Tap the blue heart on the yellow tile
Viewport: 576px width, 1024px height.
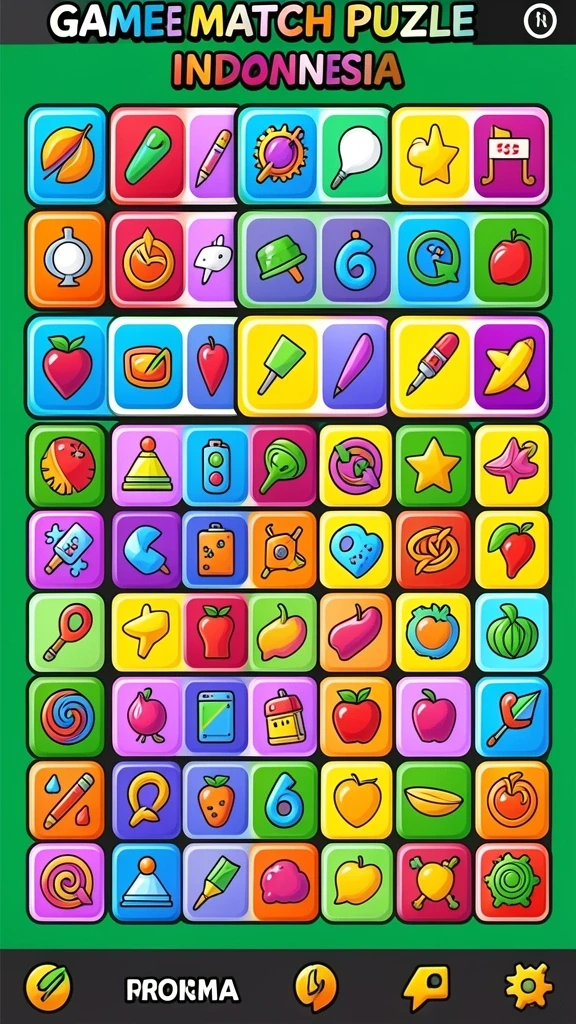click(x=355, y=549)
